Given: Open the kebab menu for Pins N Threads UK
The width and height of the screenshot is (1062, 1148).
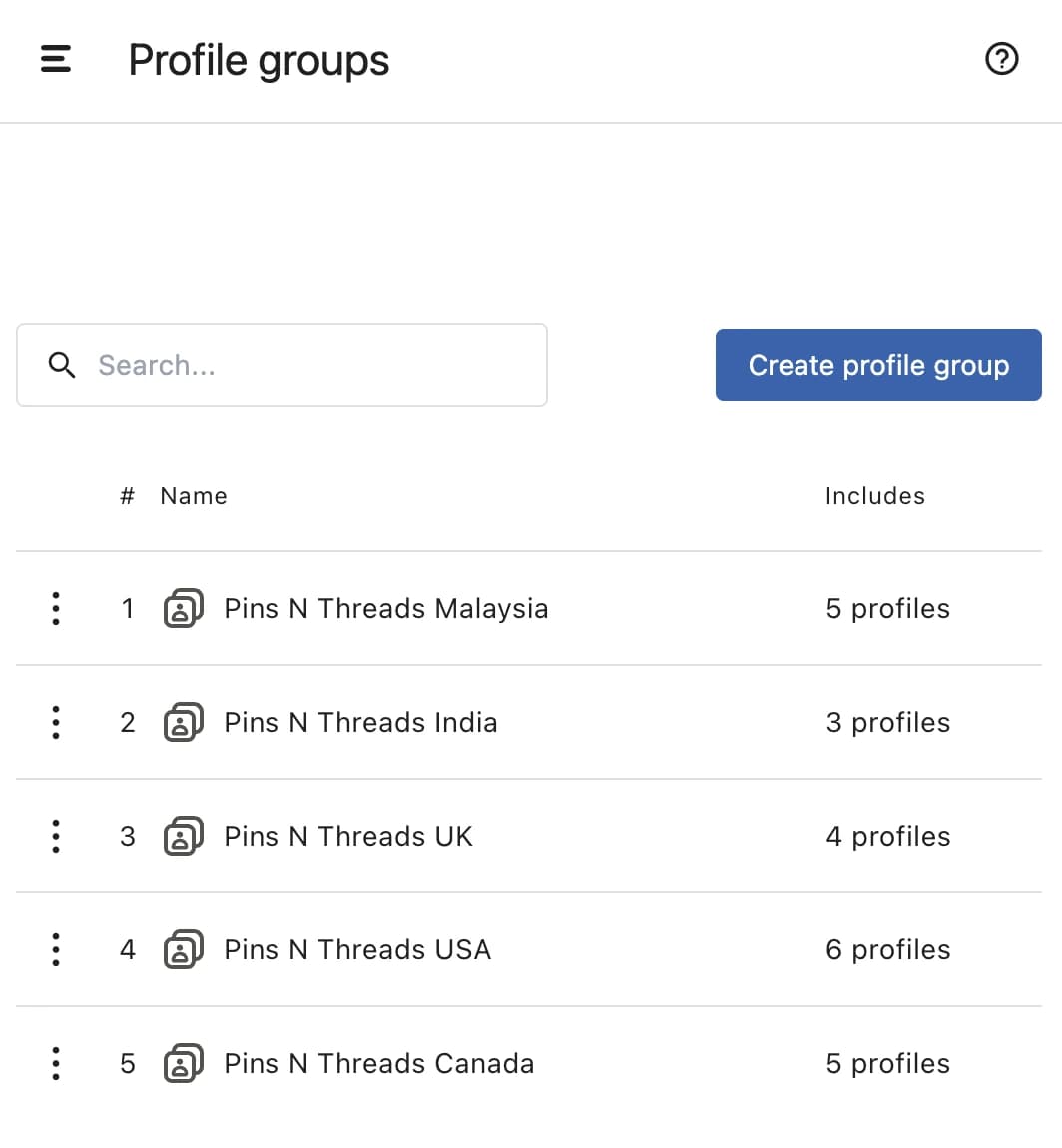Looking at the screenshot, I should pyautogui.click(x=56, y=836).
